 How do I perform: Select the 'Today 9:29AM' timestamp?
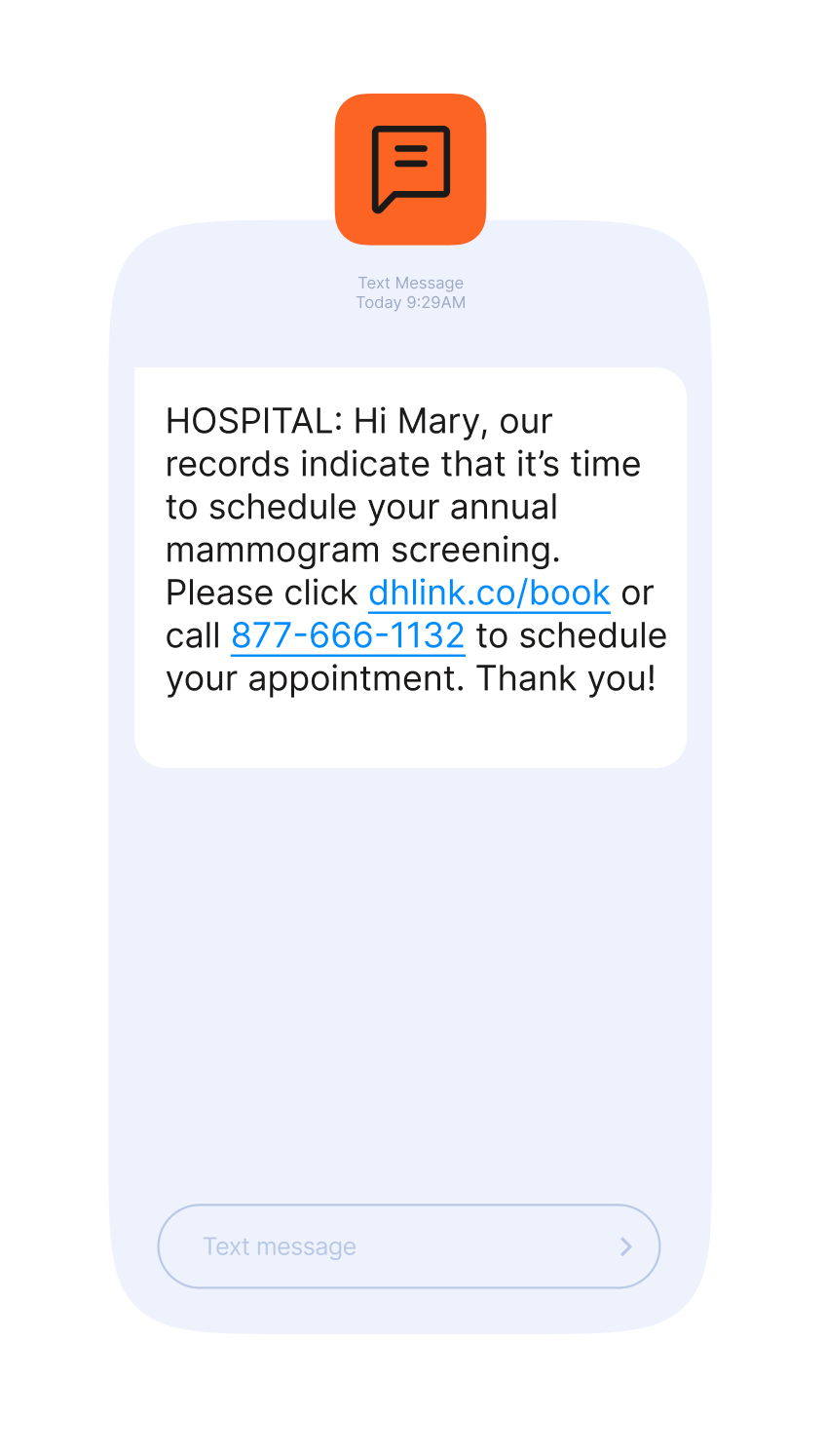[411, 302]
